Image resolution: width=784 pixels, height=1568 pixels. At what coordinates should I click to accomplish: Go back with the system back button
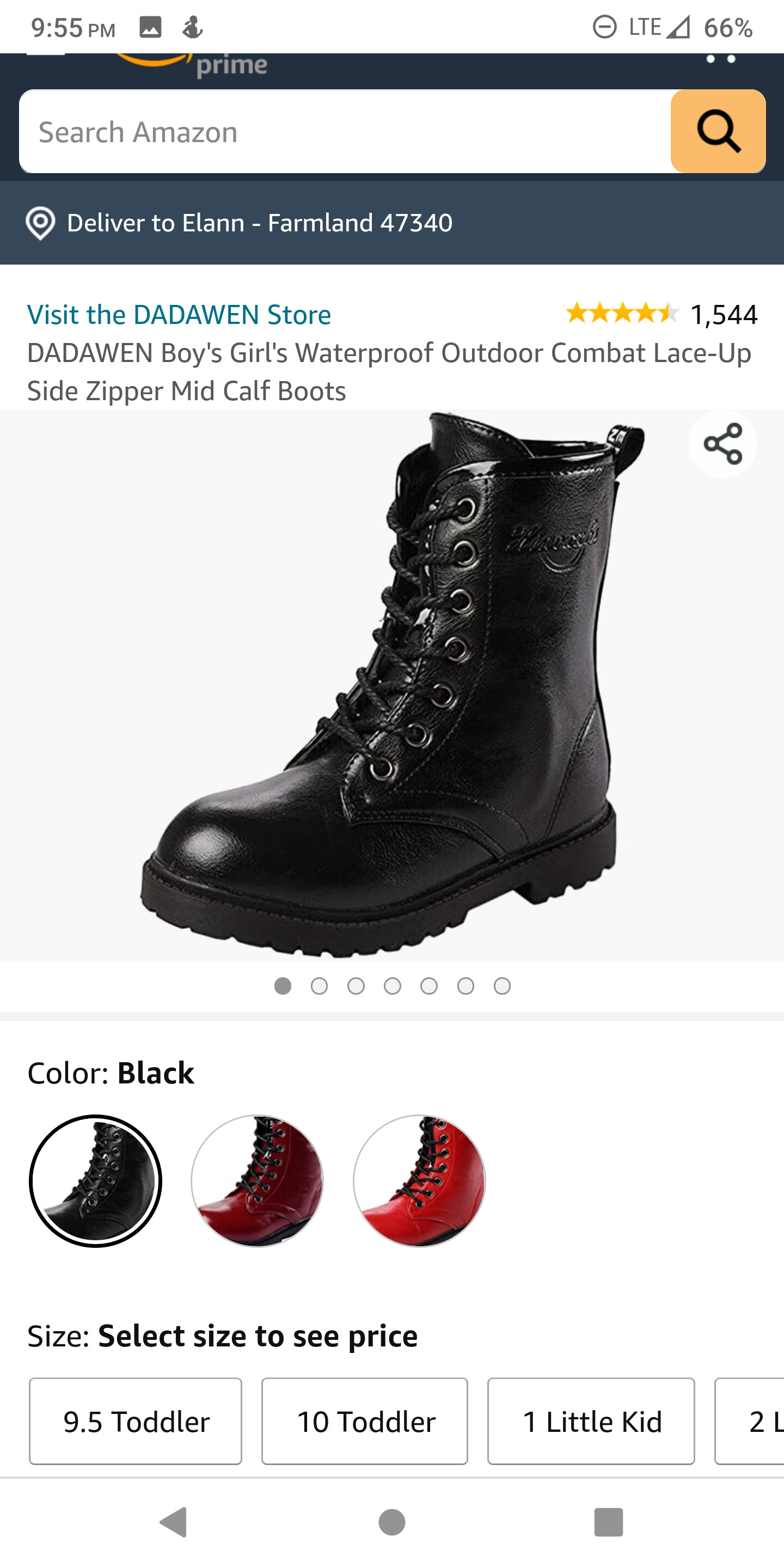click(x=174, y=1522)
